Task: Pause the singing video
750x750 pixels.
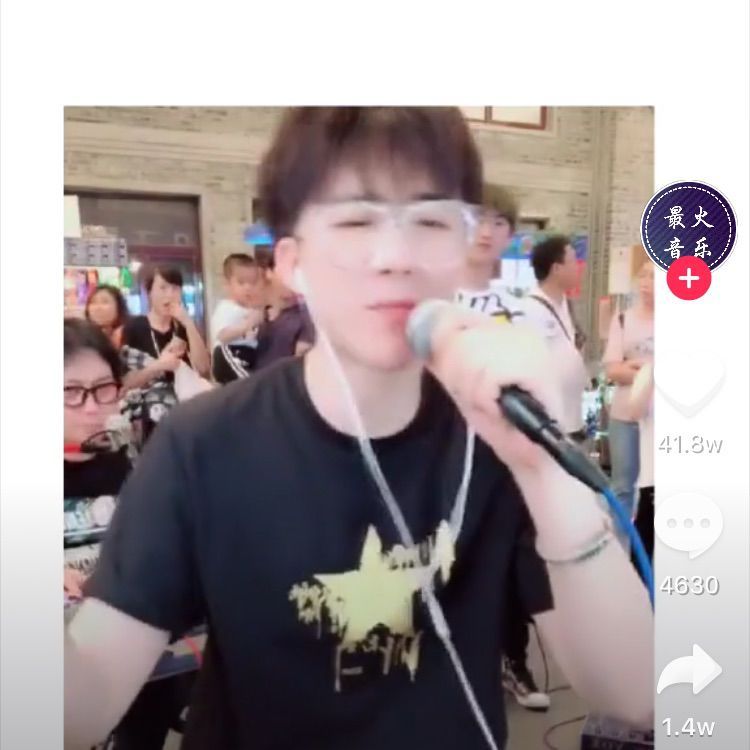Action: point(359,428)
